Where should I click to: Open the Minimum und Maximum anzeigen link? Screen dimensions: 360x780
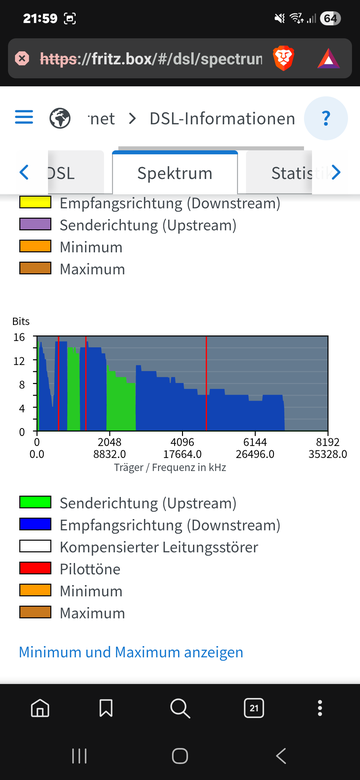pos(131,652)
